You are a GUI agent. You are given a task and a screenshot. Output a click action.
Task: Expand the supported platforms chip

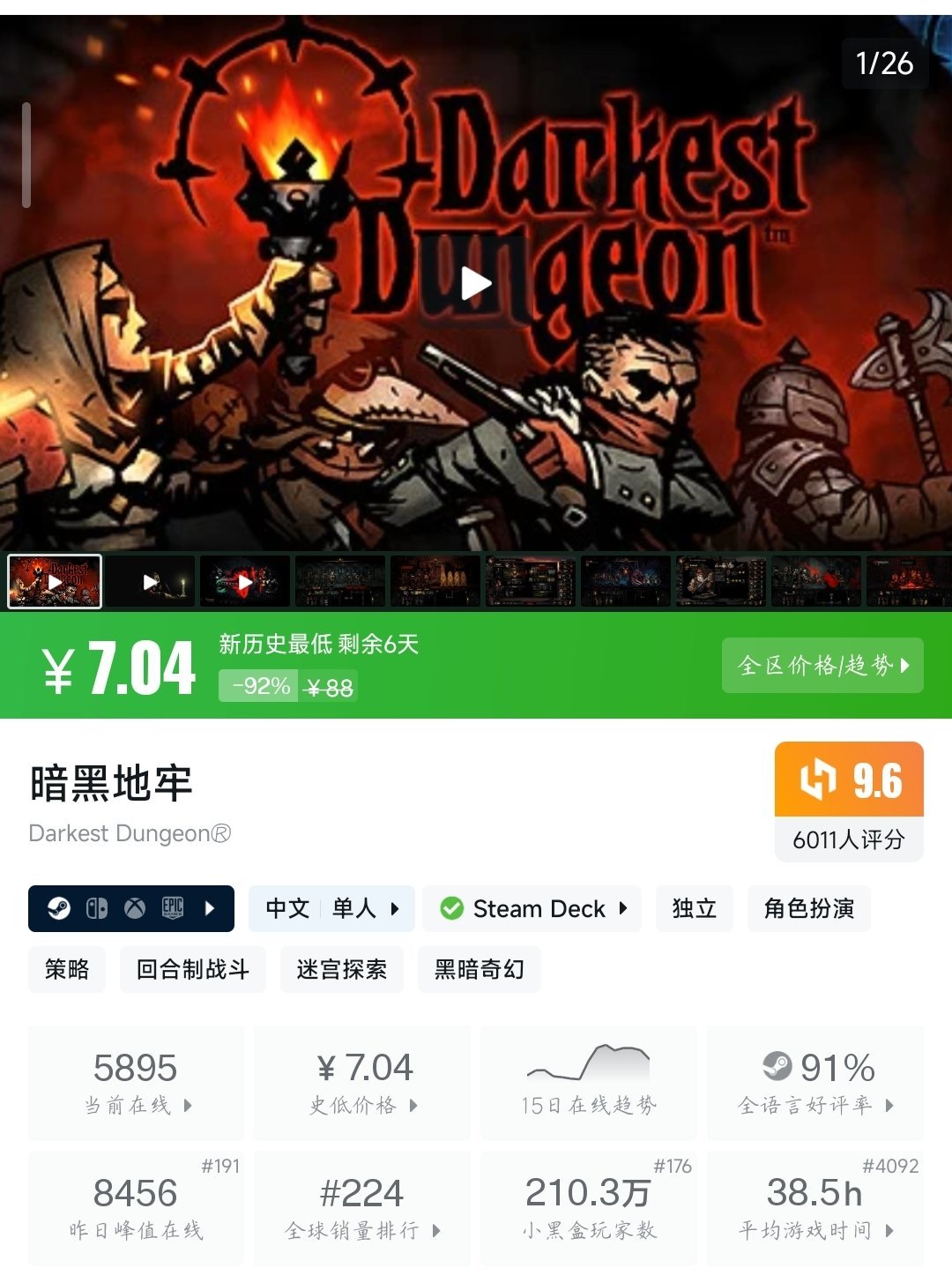[x=131, y=908]
